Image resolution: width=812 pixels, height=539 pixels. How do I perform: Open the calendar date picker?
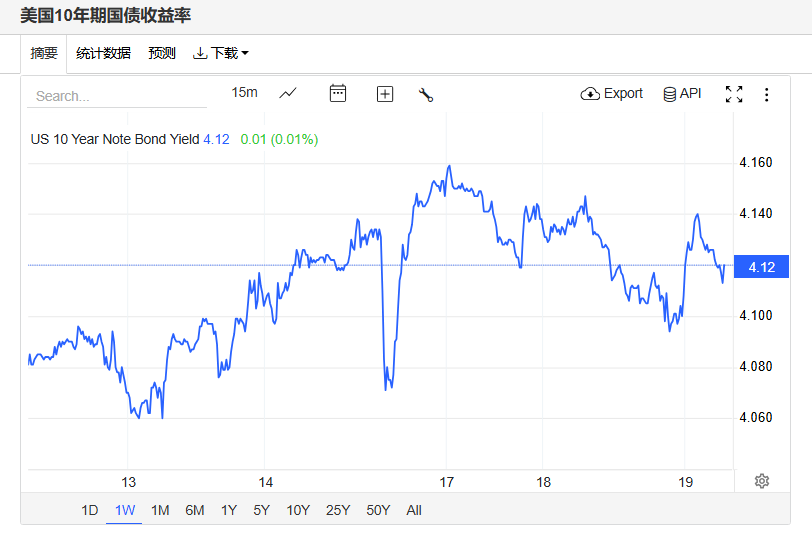(x=338, y=93)
